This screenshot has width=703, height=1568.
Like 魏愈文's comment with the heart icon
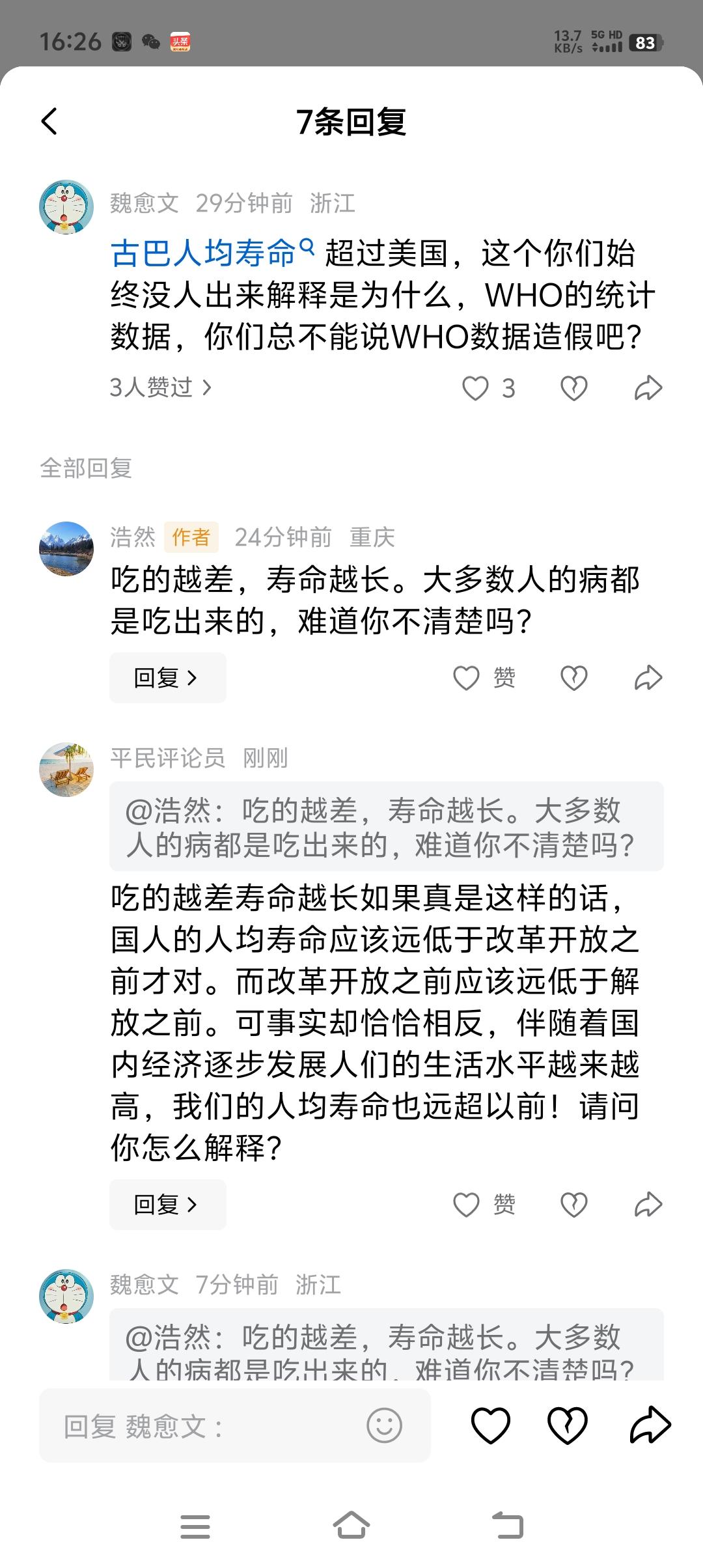477,387
